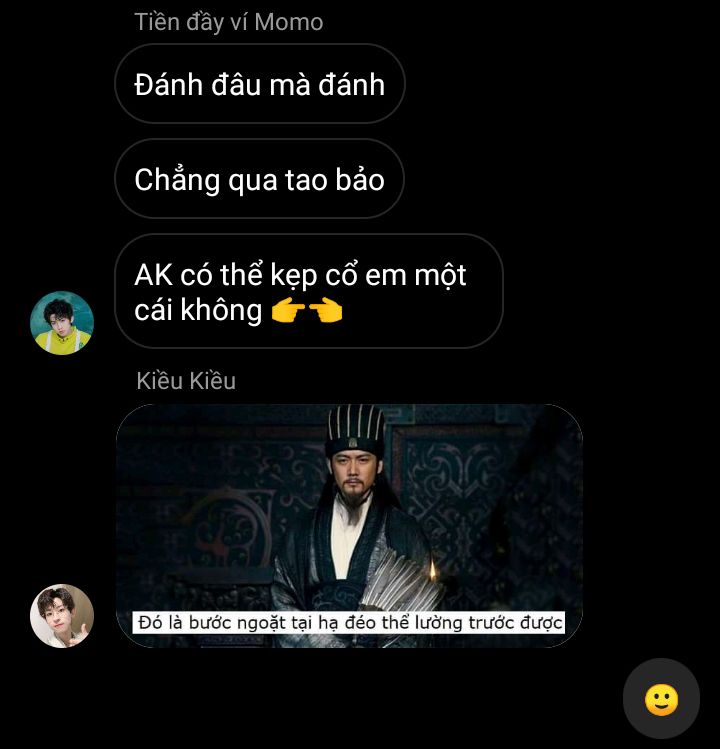View Tiền đầy ví Momo's profile avatar
The height and width of the screenshot is (749, 720).
click(x=62, y=323)
